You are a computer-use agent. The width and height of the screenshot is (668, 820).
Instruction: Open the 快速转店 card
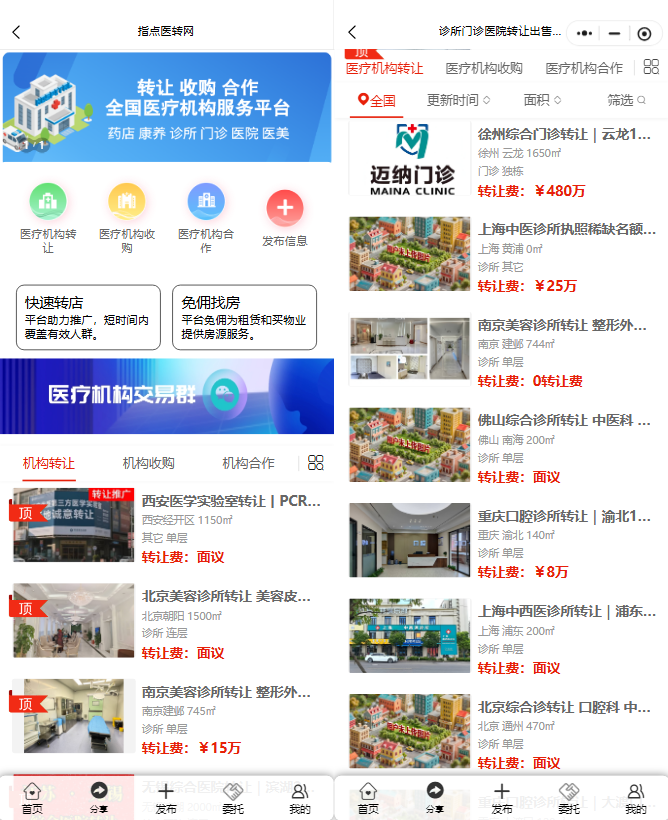[88, 317]
